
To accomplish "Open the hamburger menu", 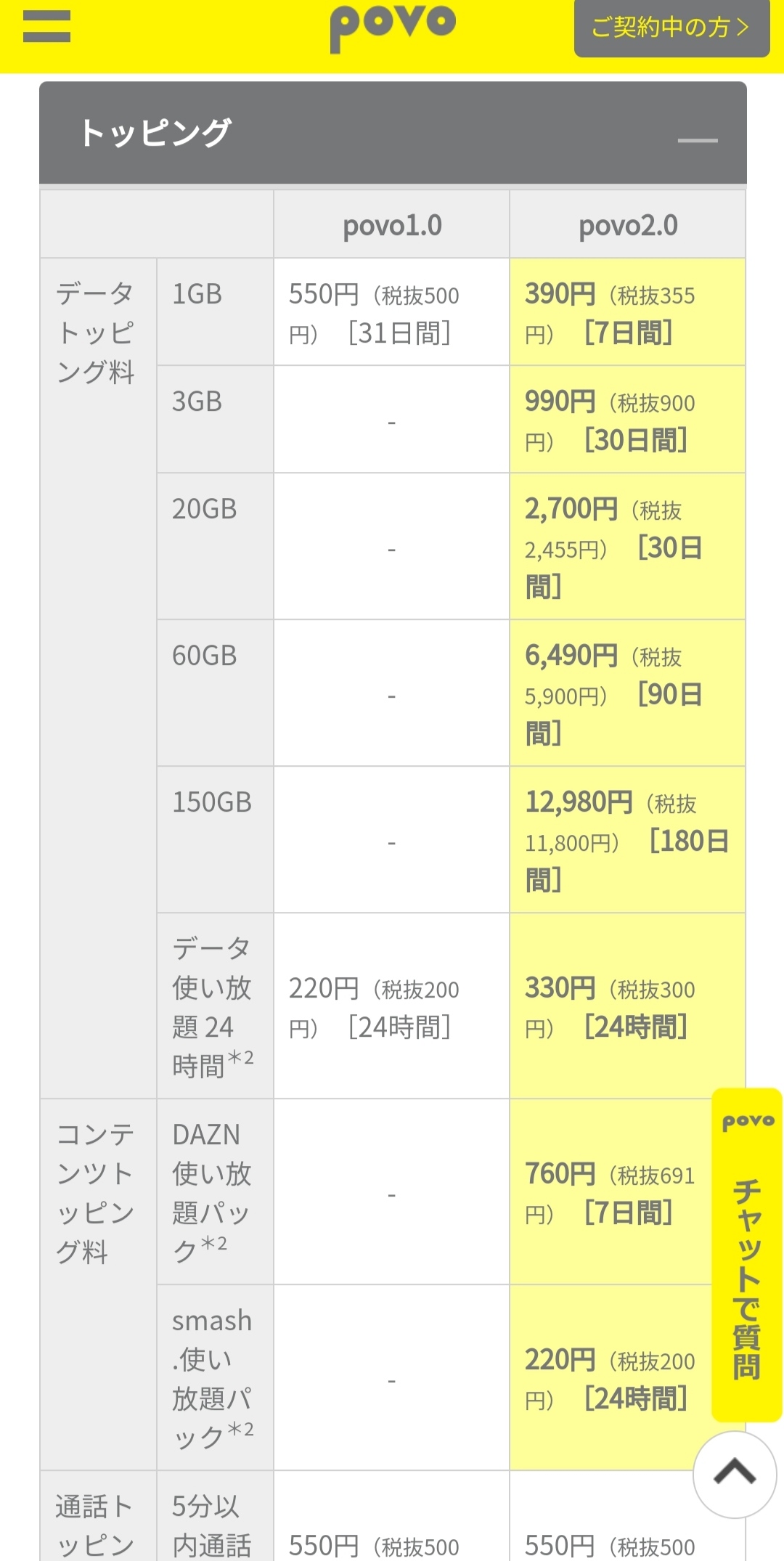I will tap(46, 27).
